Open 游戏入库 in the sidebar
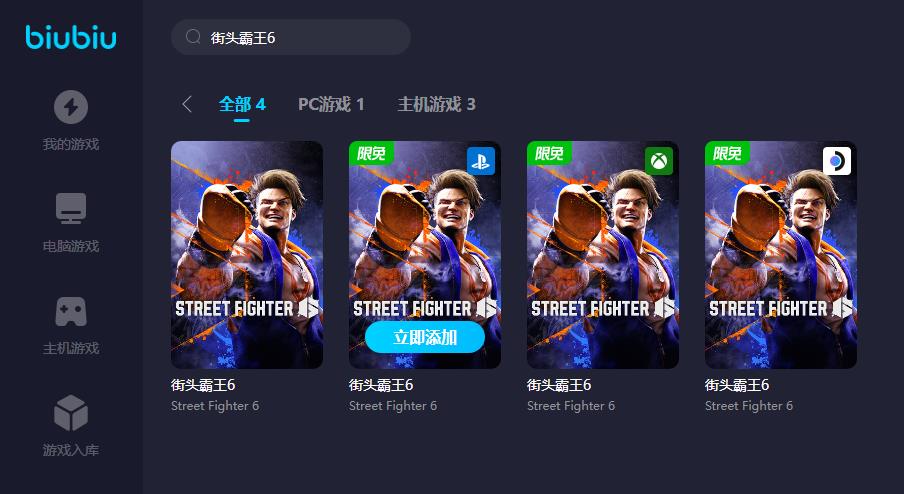 click(x=71, y=426)
